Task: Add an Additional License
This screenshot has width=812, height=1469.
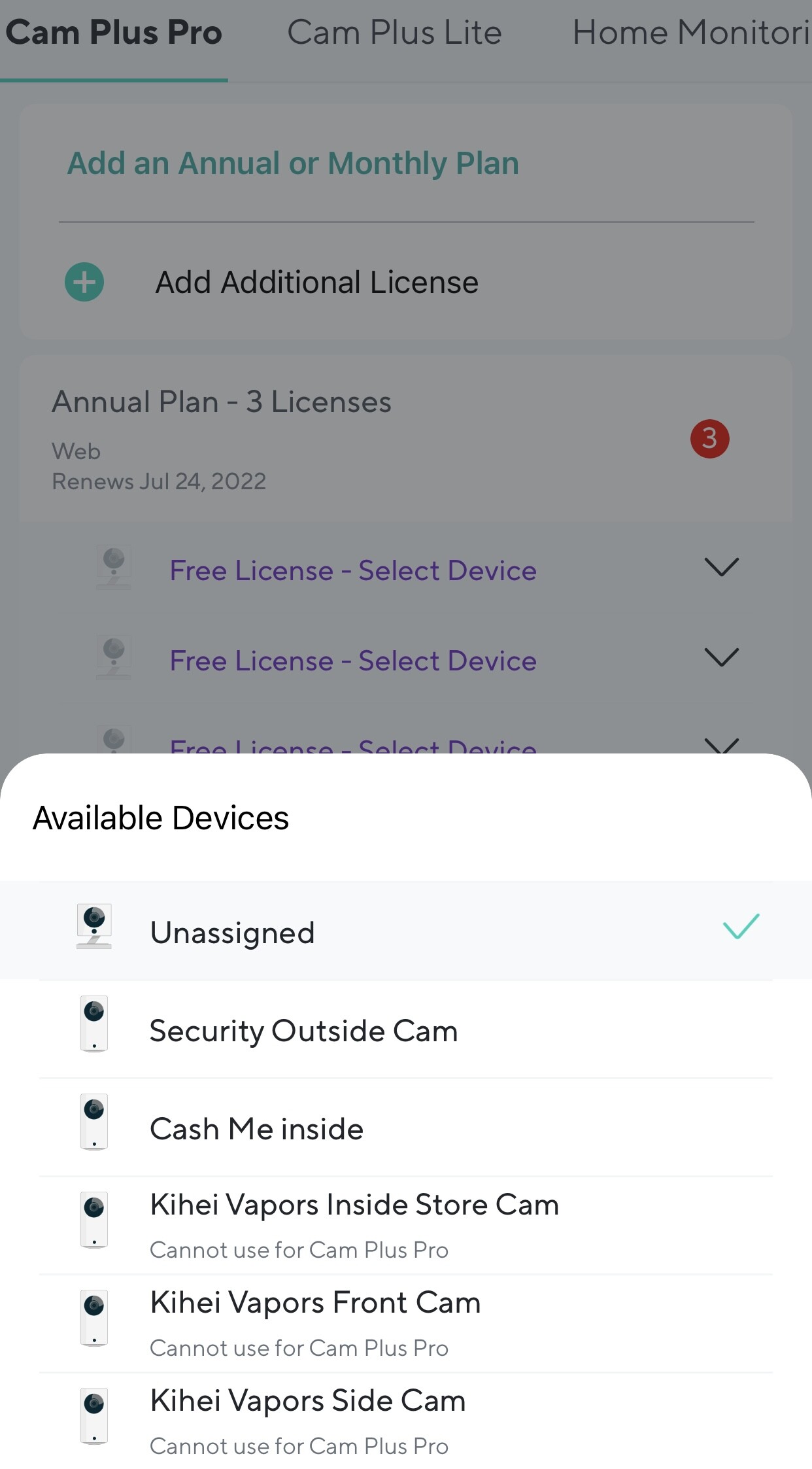Action: [316, 283]
